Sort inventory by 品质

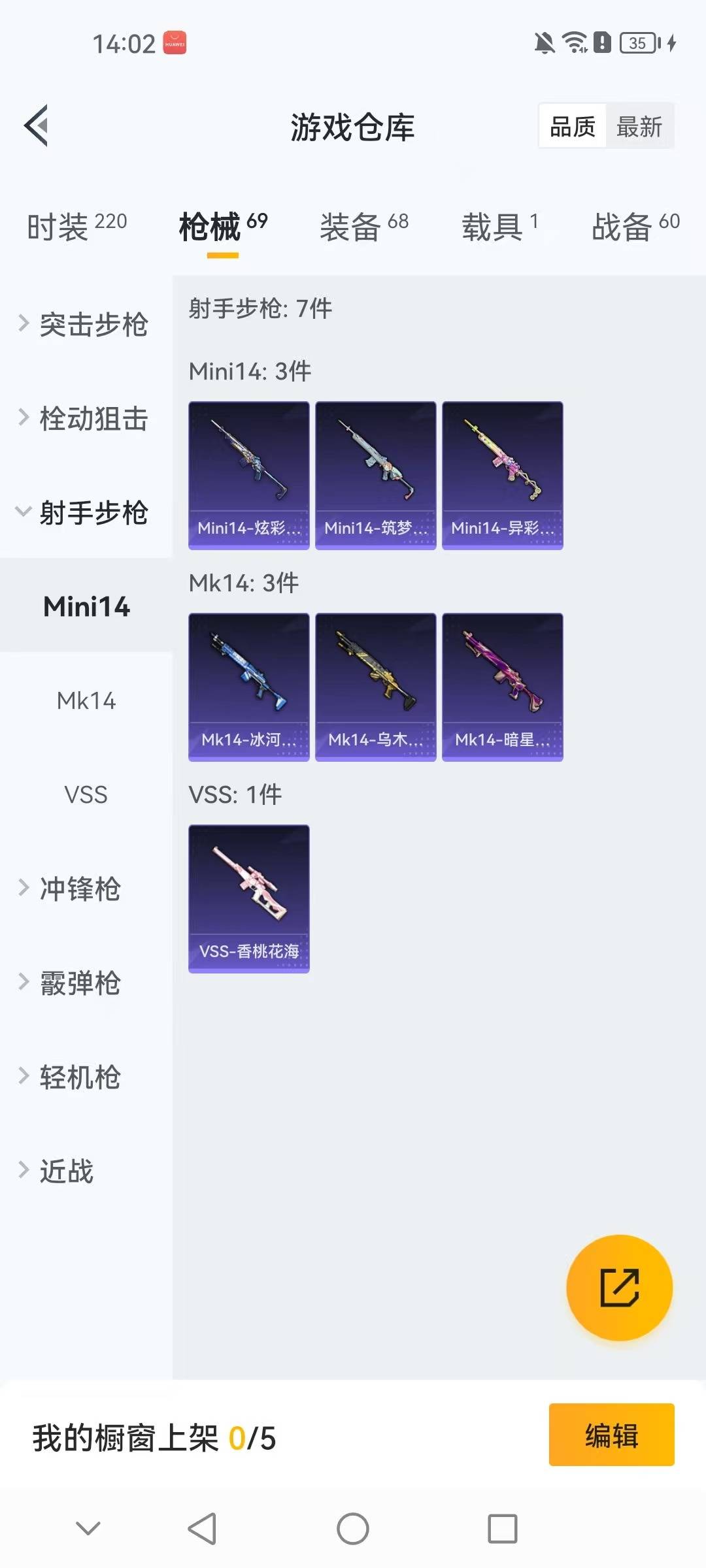pos(571,125)
